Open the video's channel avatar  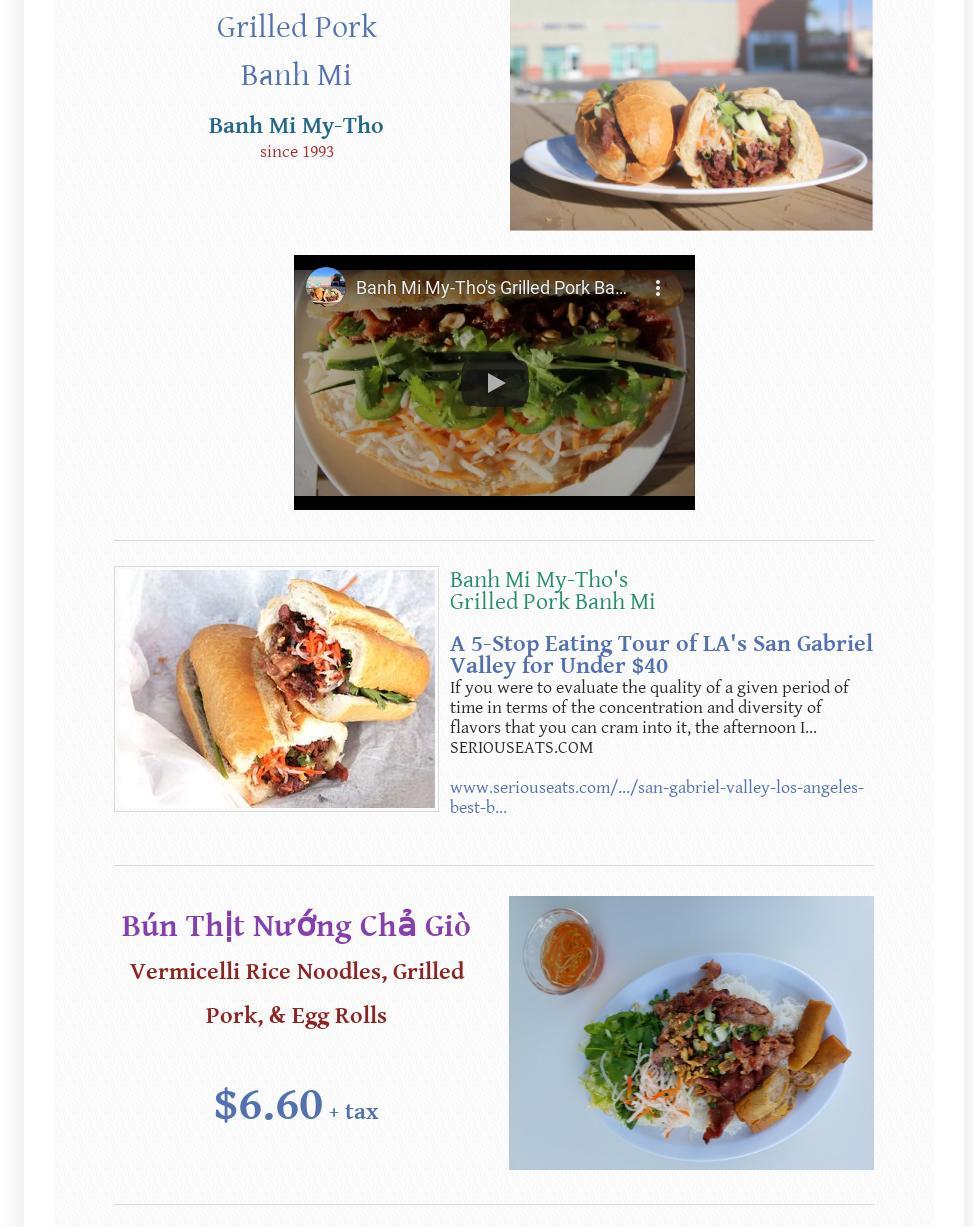(325, 287)
